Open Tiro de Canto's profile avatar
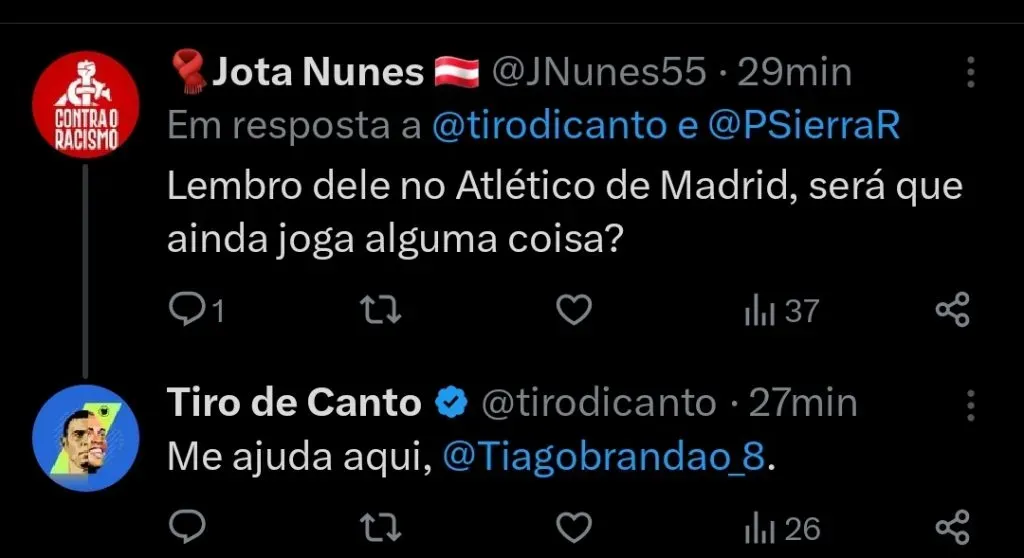This screenshot has width=1024, height=558. click(85, 437)
